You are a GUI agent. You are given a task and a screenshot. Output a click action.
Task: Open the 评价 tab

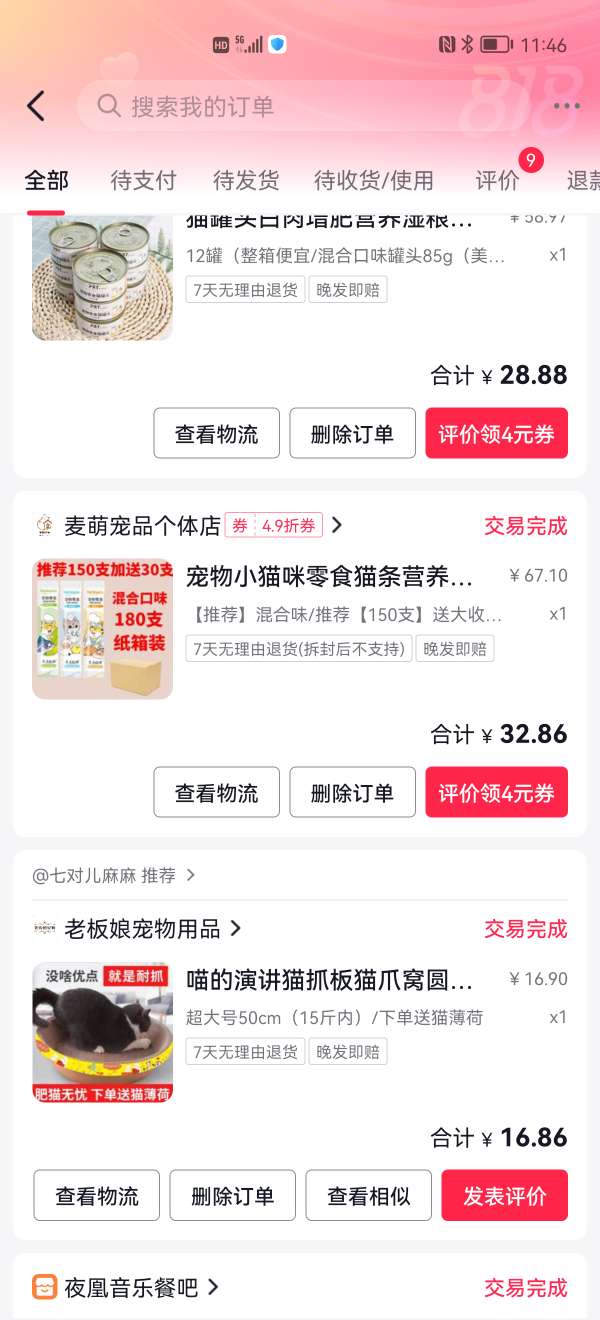point(497,181)
